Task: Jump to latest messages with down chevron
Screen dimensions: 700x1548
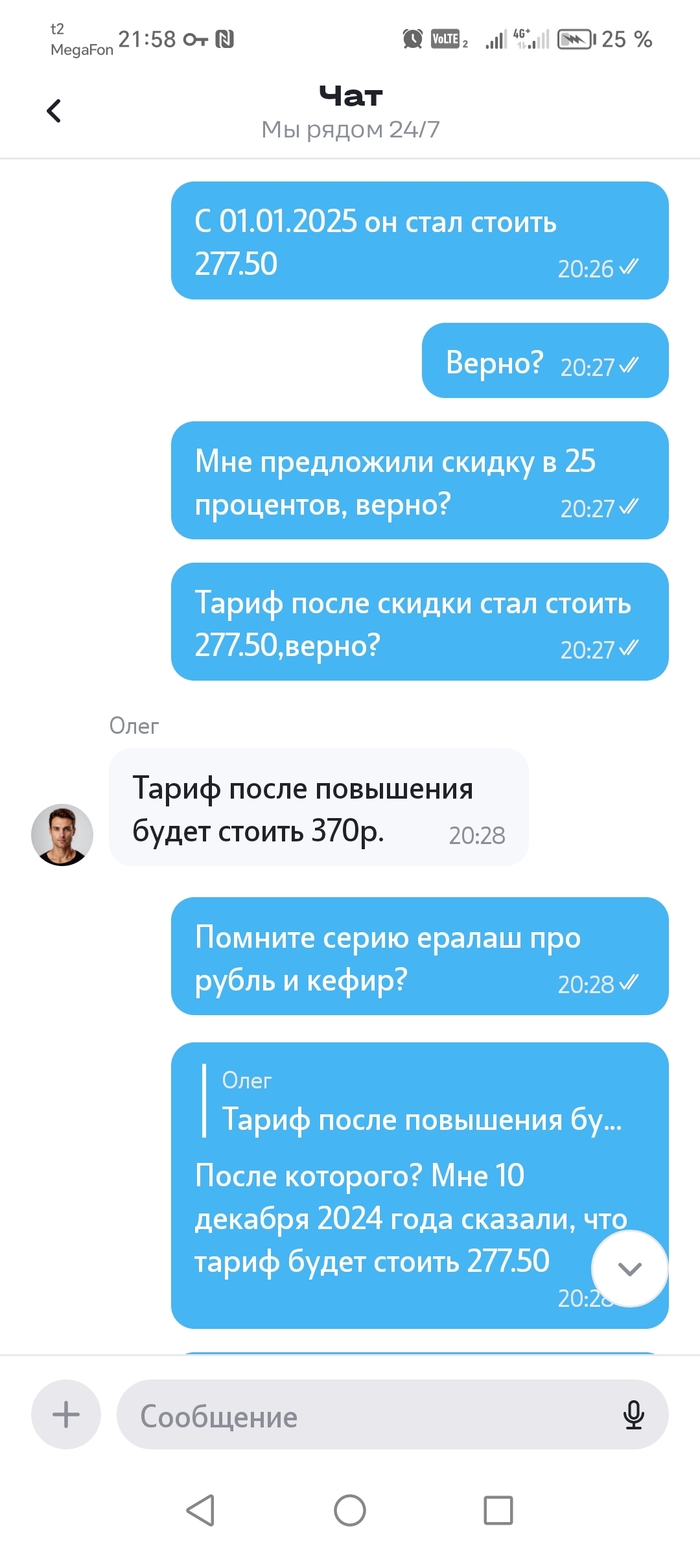Action: 629,1269
